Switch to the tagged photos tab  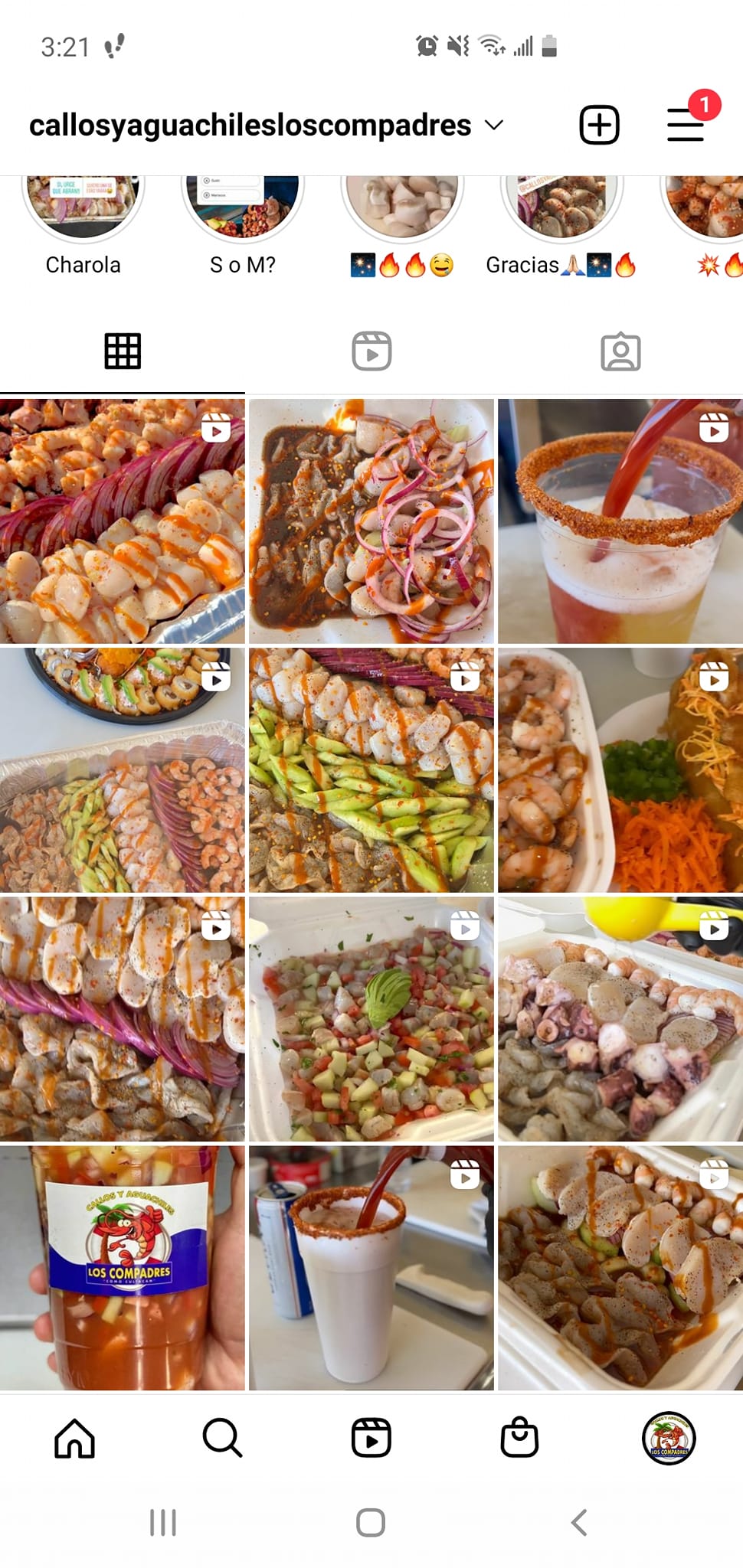(x=620, y=351)
